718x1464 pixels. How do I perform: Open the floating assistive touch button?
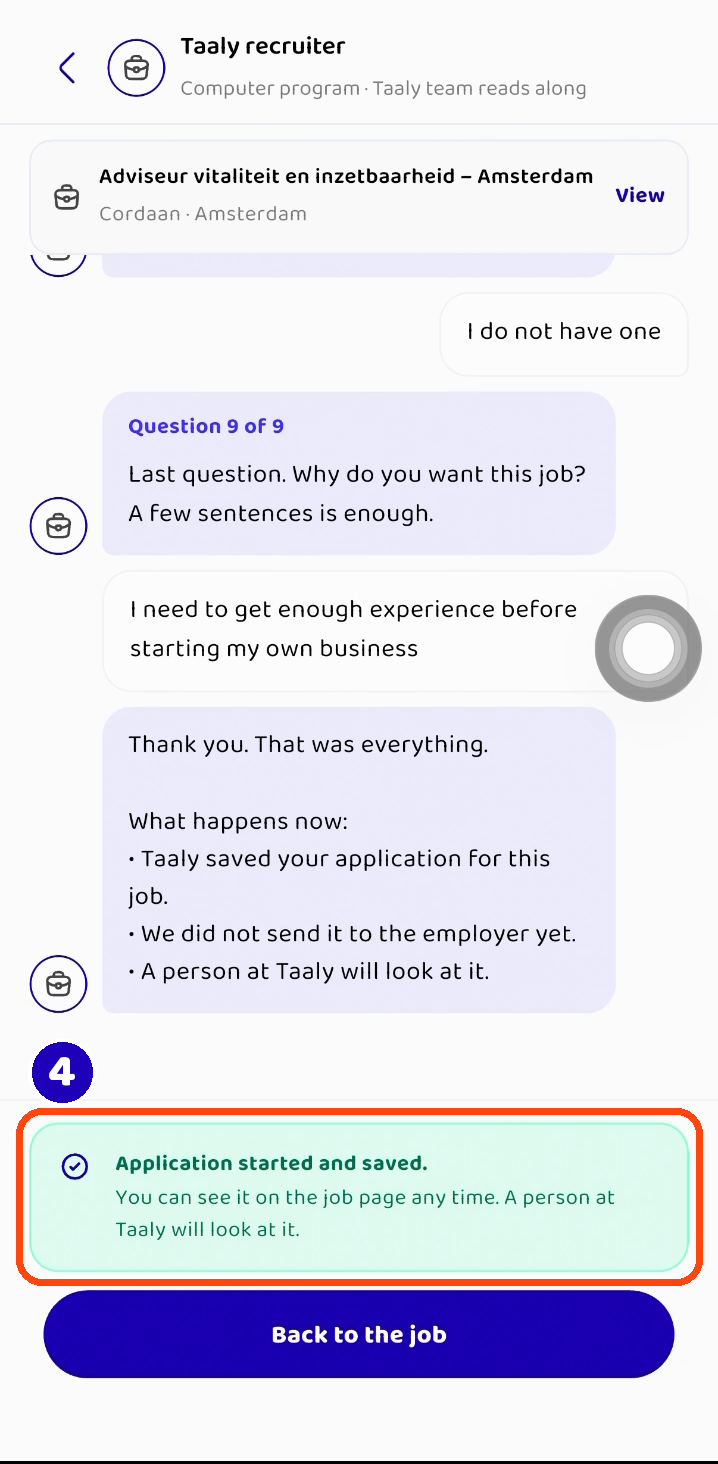click(x=648, y=648)
